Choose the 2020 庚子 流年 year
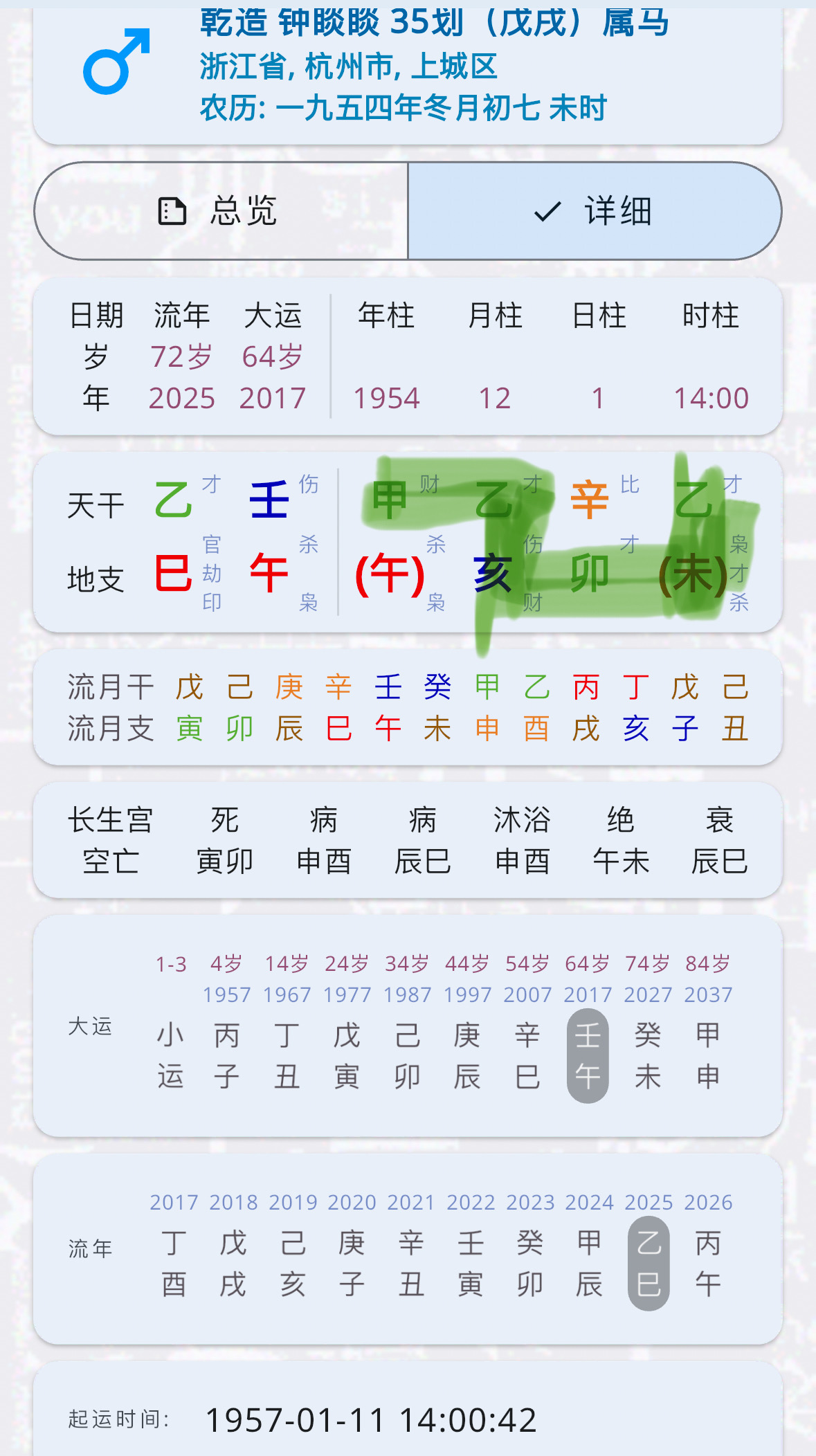This screenshot has height=1456, width=816. point(352,1263)
